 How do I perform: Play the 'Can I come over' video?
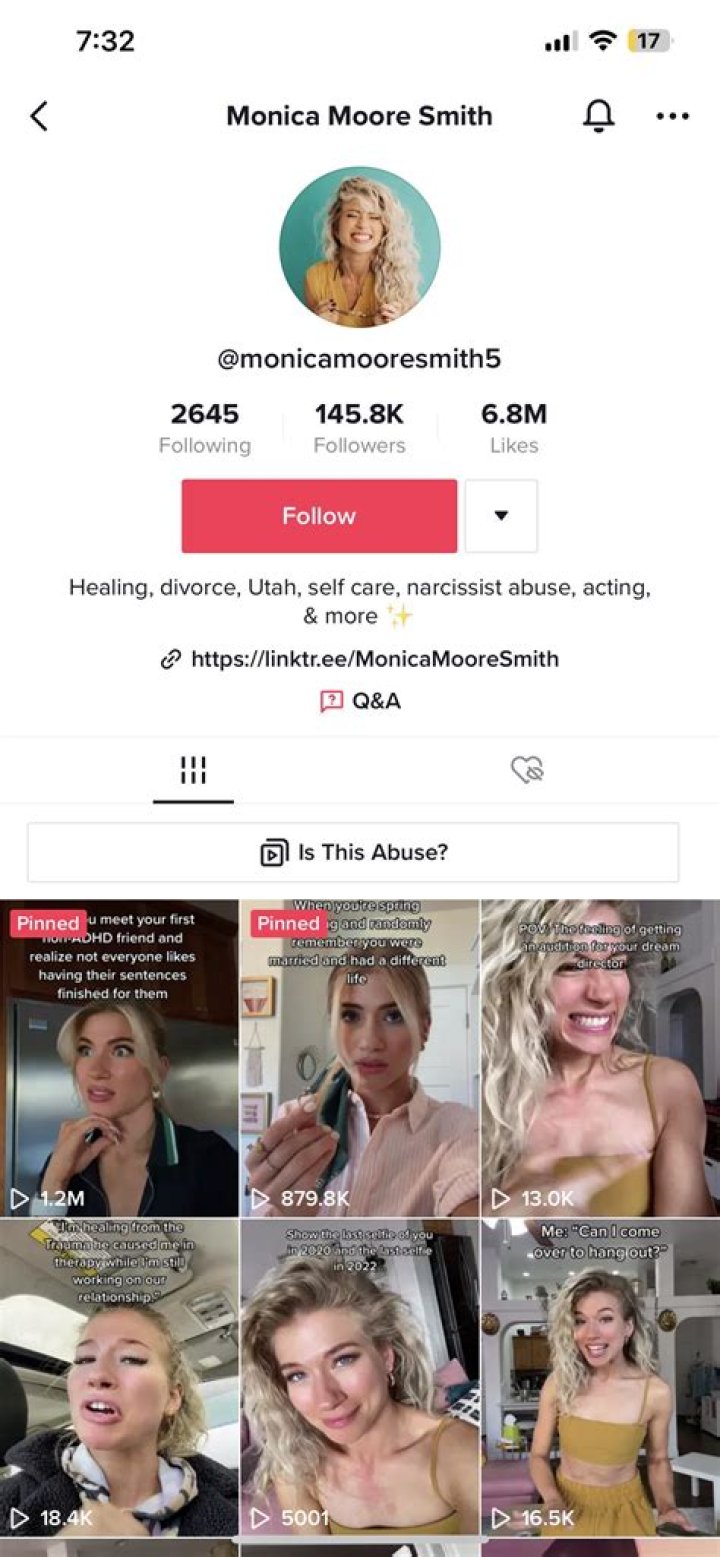(x=600, y=1376)
